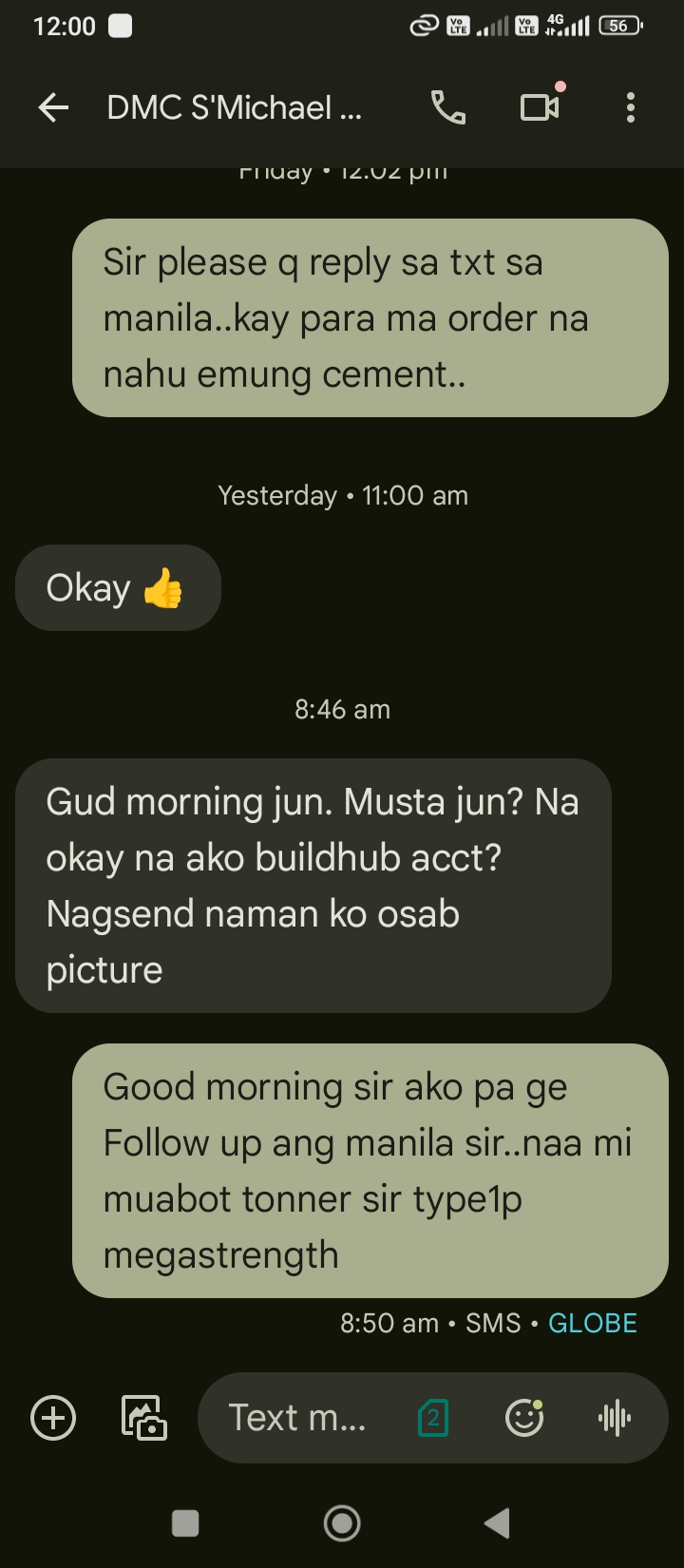Open the plus attachments menu
Screen dimensions: 684x1568
53,1418
